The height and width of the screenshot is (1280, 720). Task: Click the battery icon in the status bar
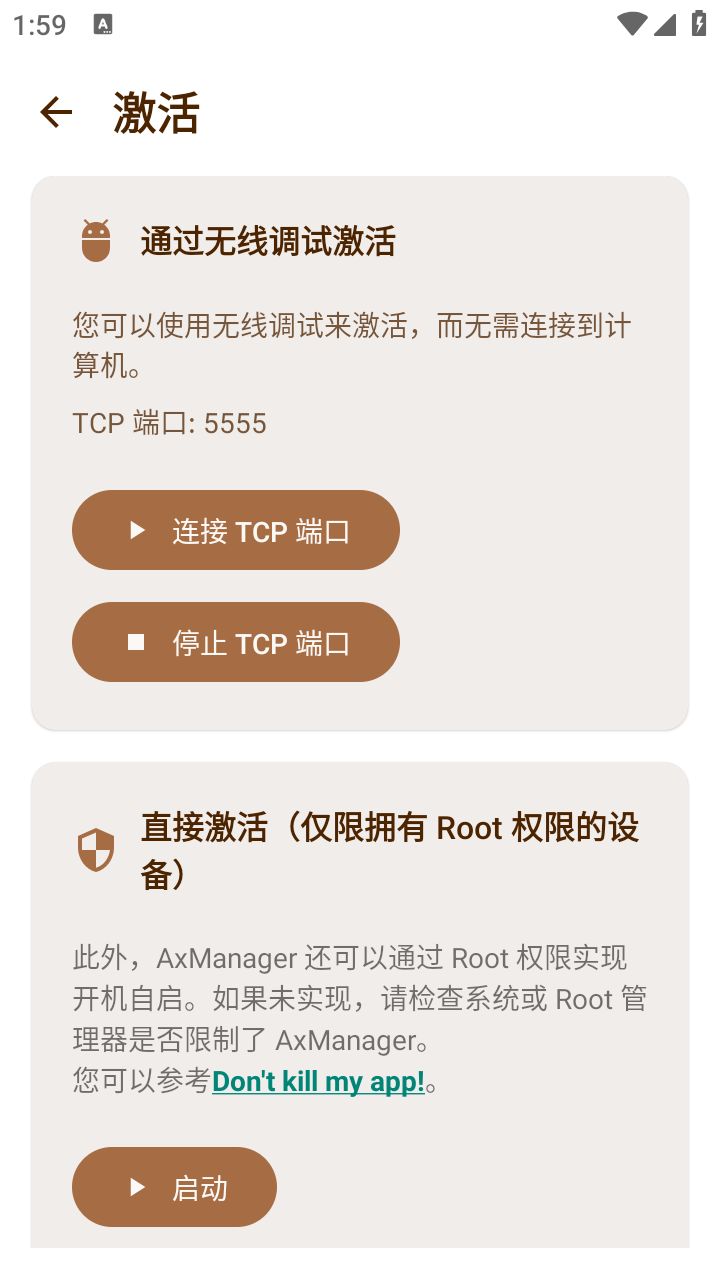(697, 25)
